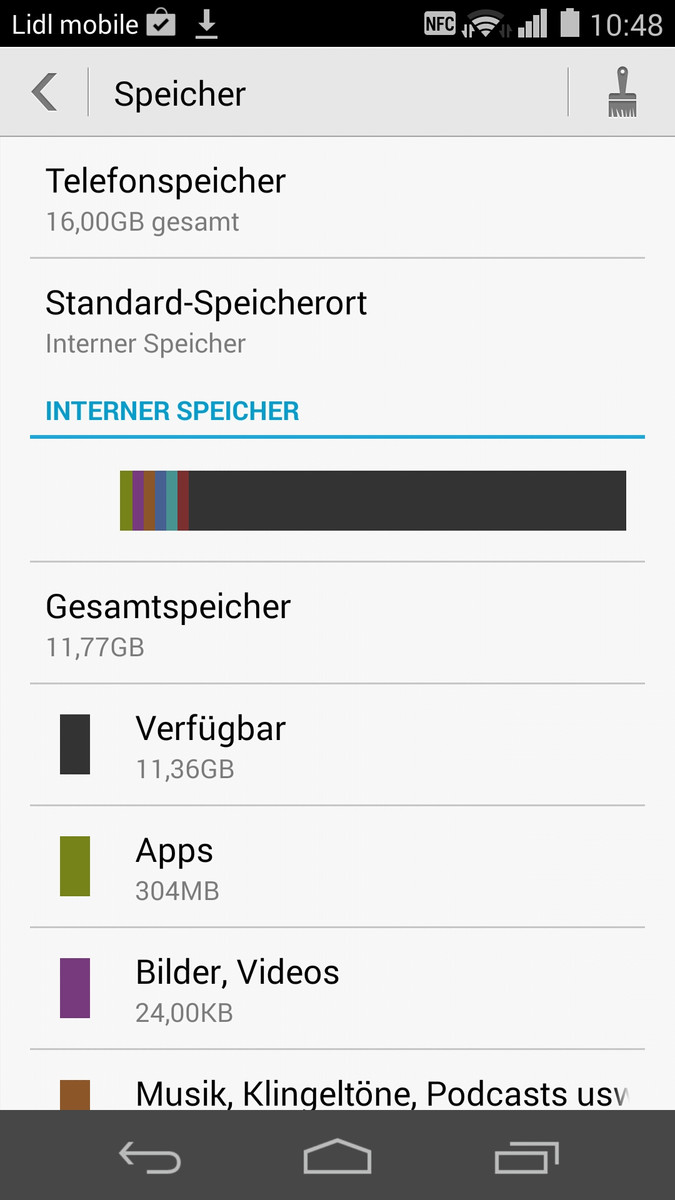Show recent apps

tap(526, 1157)
